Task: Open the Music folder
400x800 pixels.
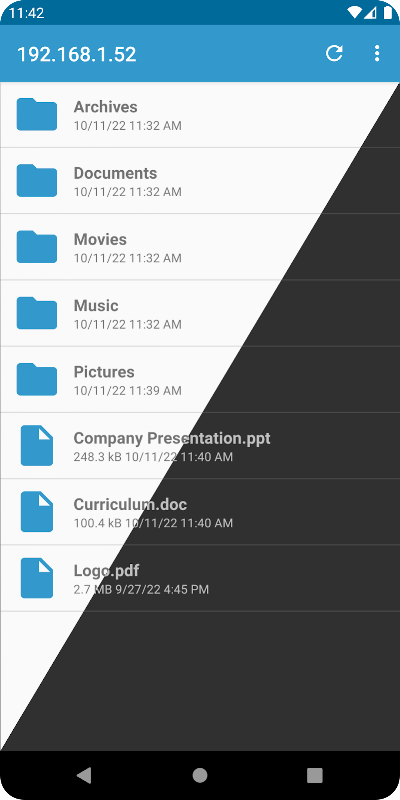Action: (200, 313)
